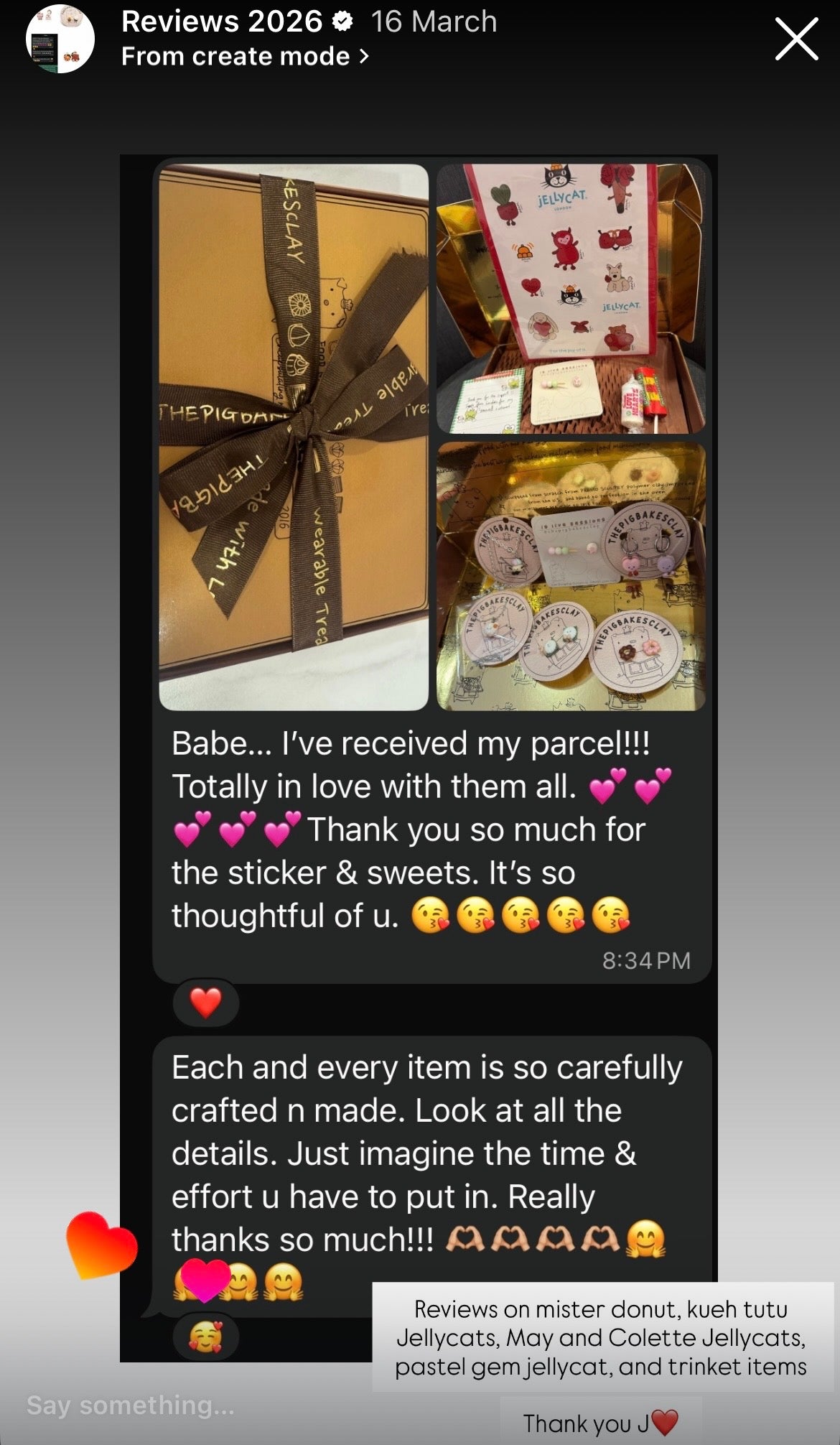The image size is (840, 1445).
Task: Open the From create mode link
Action: click(244, 57)
